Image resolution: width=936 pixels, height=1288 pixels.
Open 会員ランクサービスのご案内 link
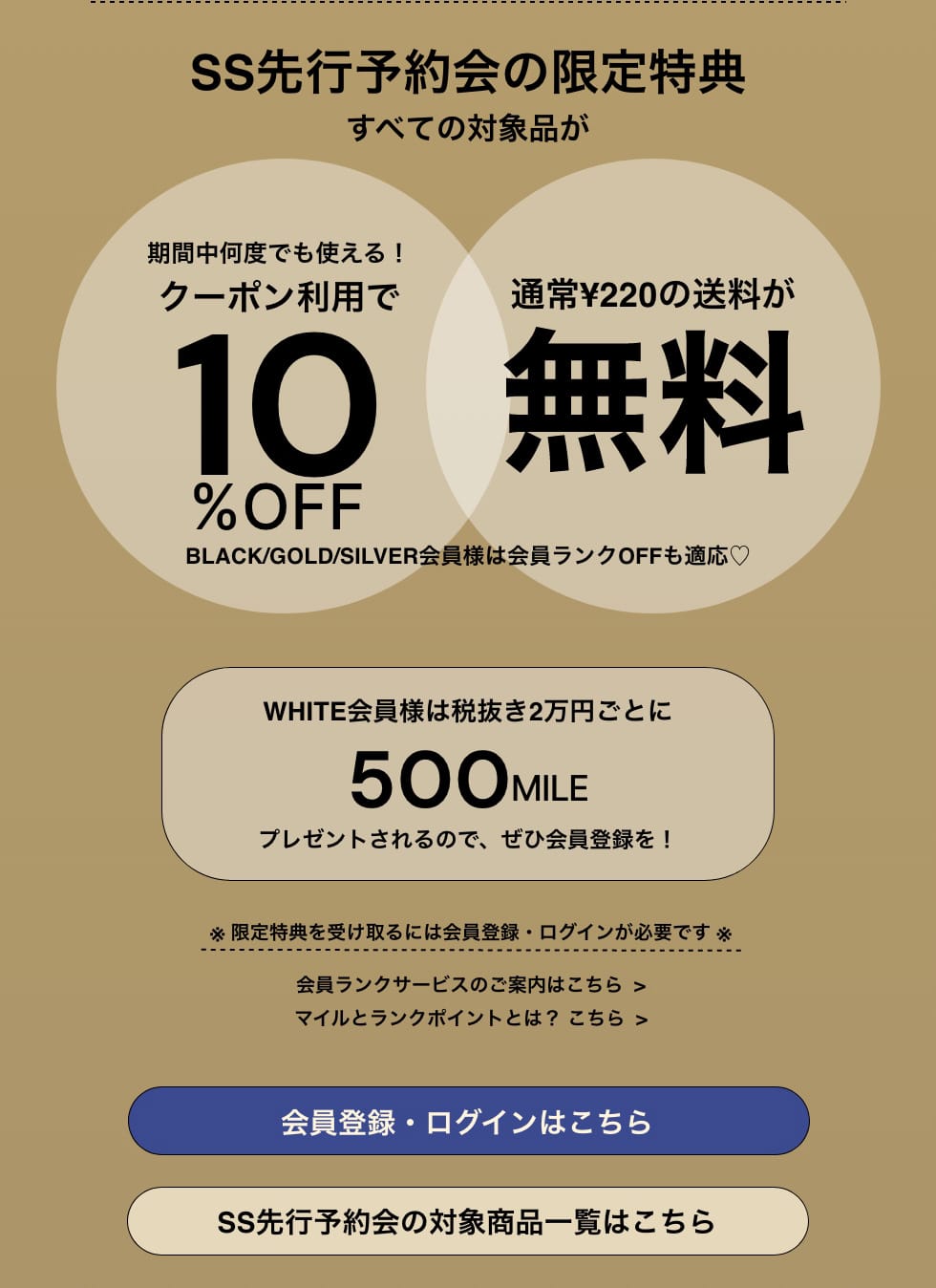470,984
